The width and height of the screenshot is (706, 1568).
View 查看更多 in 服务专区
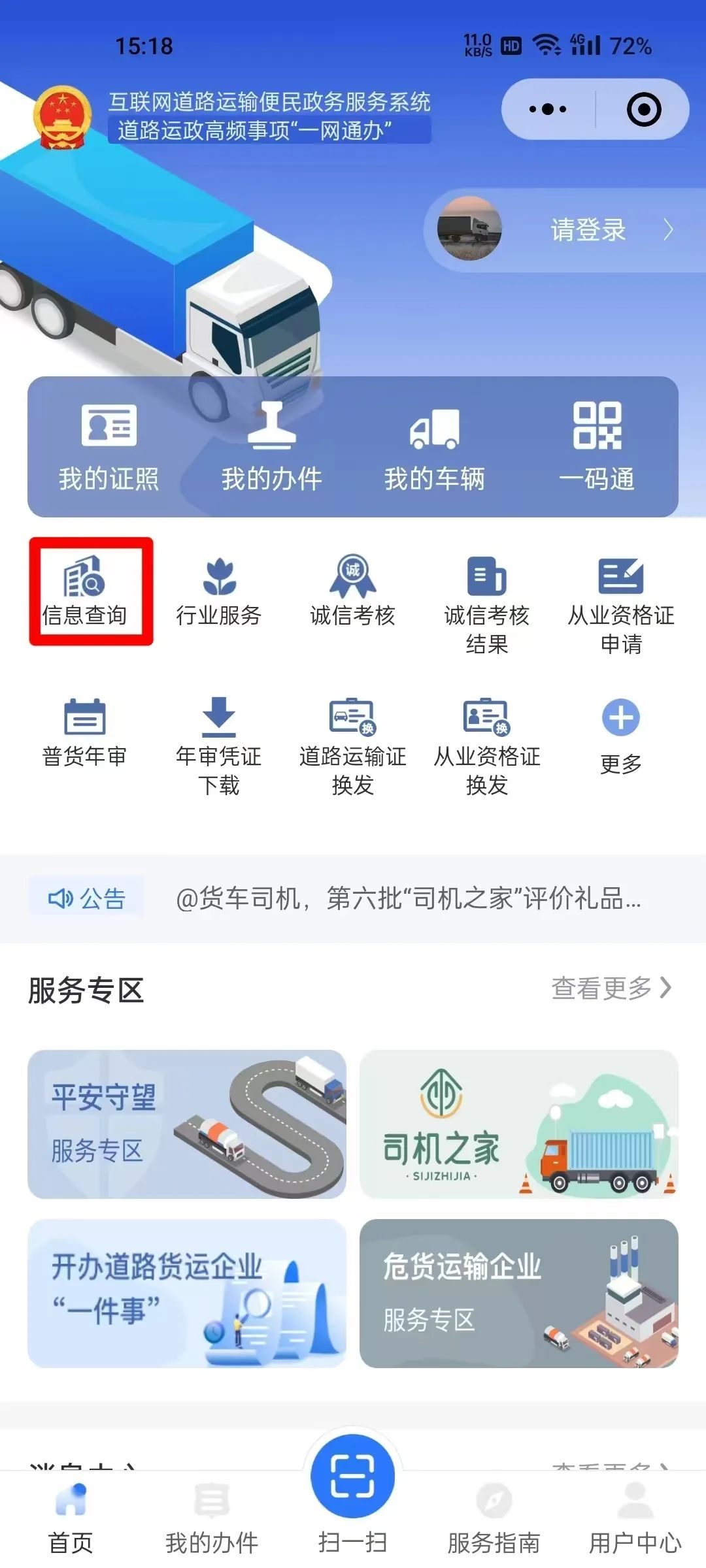tap(611, 988)
